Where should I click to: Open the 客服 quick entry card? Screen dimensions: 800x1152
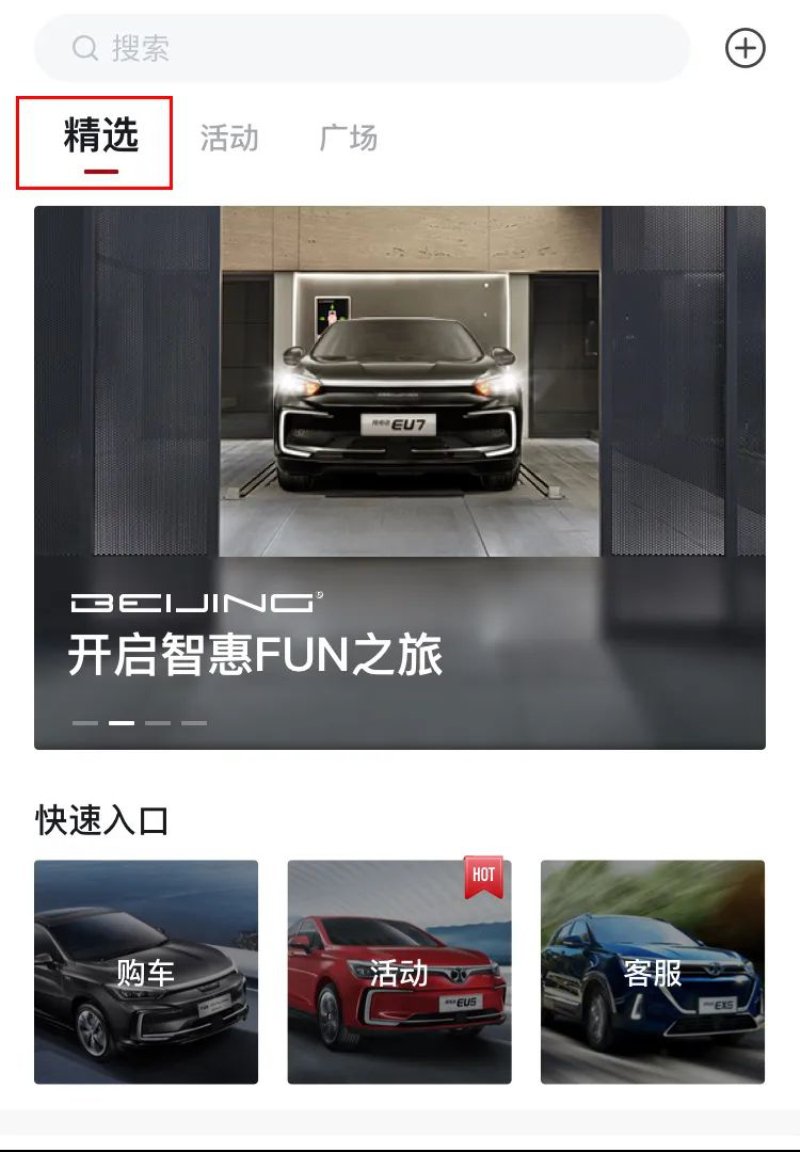coord(652,972)
